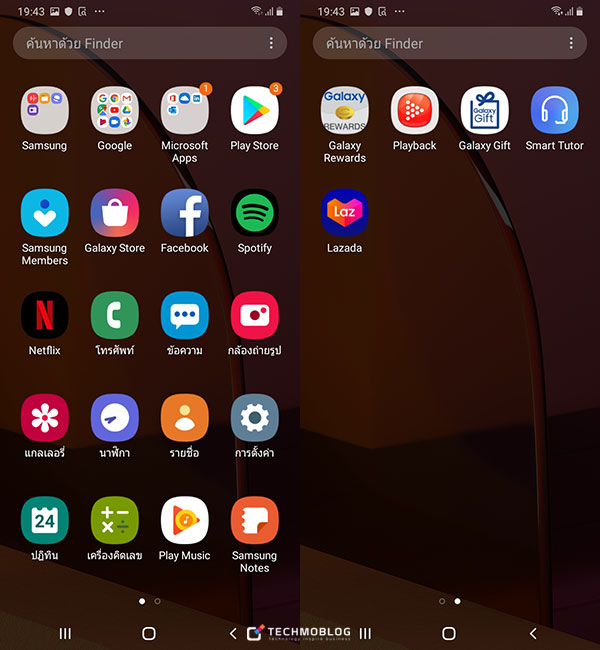Open Samsung Members
Screen dimensions: 600x650
(x=45, y=214)
